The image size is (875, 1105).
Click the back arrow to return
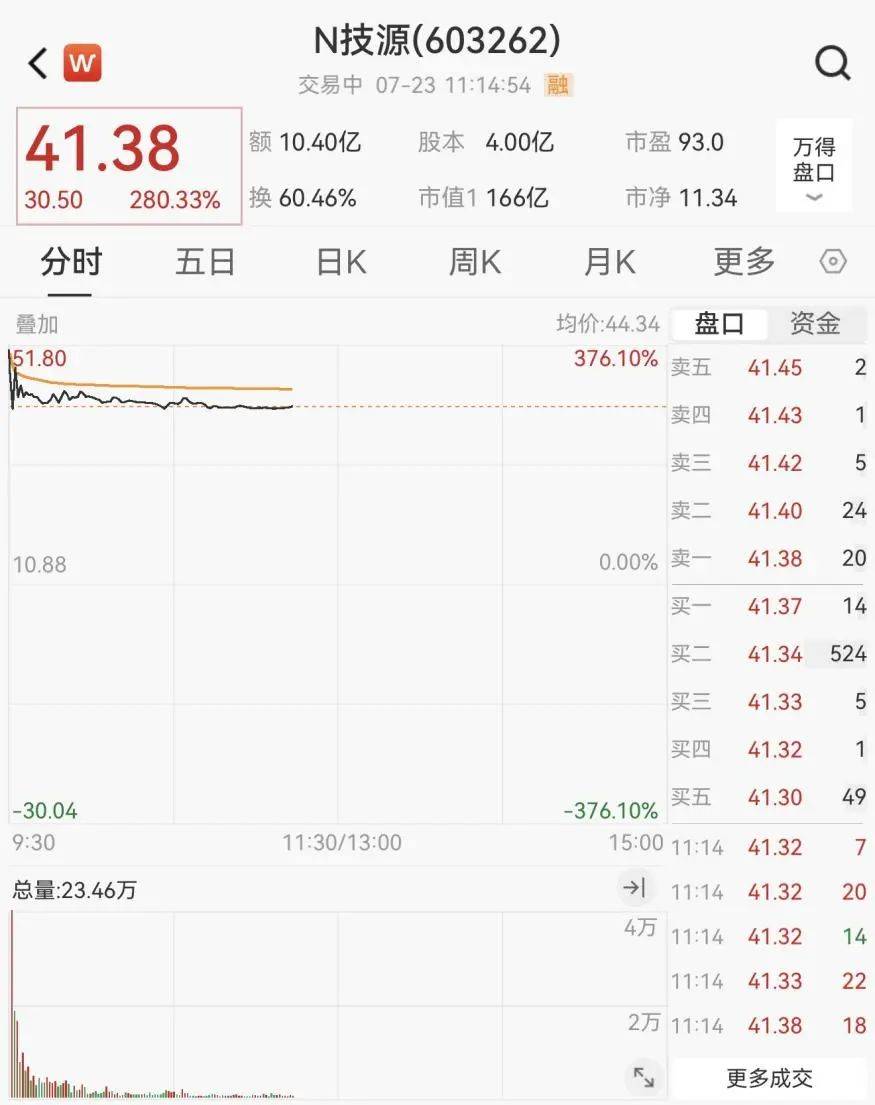tap(35, 62)
